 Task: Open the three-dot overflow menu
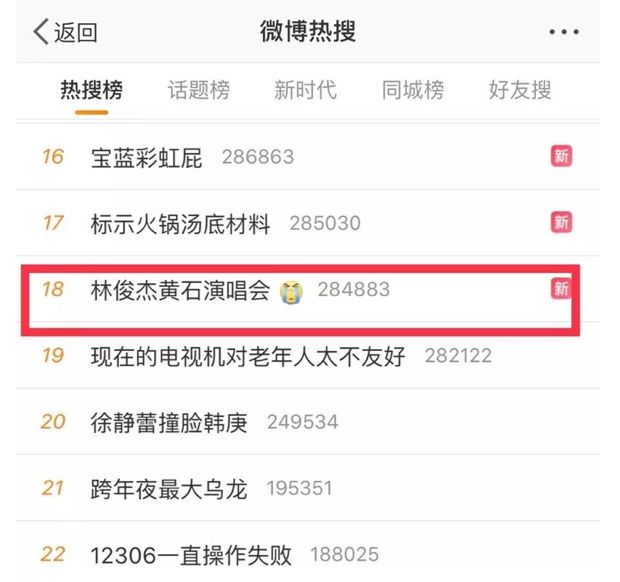point(564,32)
